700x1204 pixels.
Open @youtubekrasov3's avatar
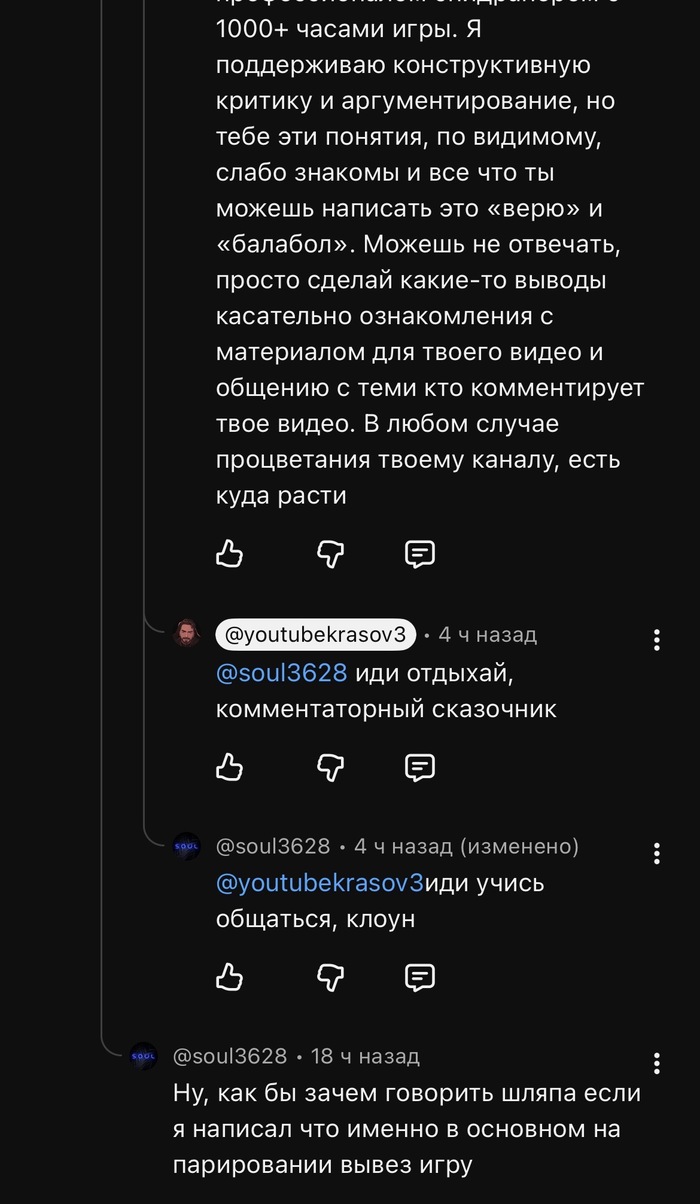coord(187,634)
